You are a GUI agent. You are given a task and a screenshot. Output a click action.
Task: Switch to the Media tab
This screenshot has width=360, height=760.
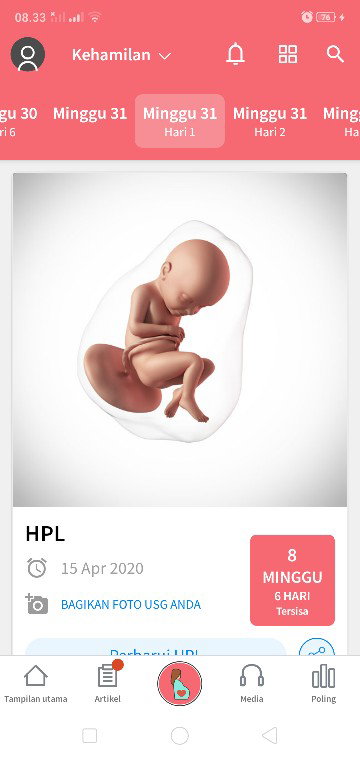pos(252,684)
